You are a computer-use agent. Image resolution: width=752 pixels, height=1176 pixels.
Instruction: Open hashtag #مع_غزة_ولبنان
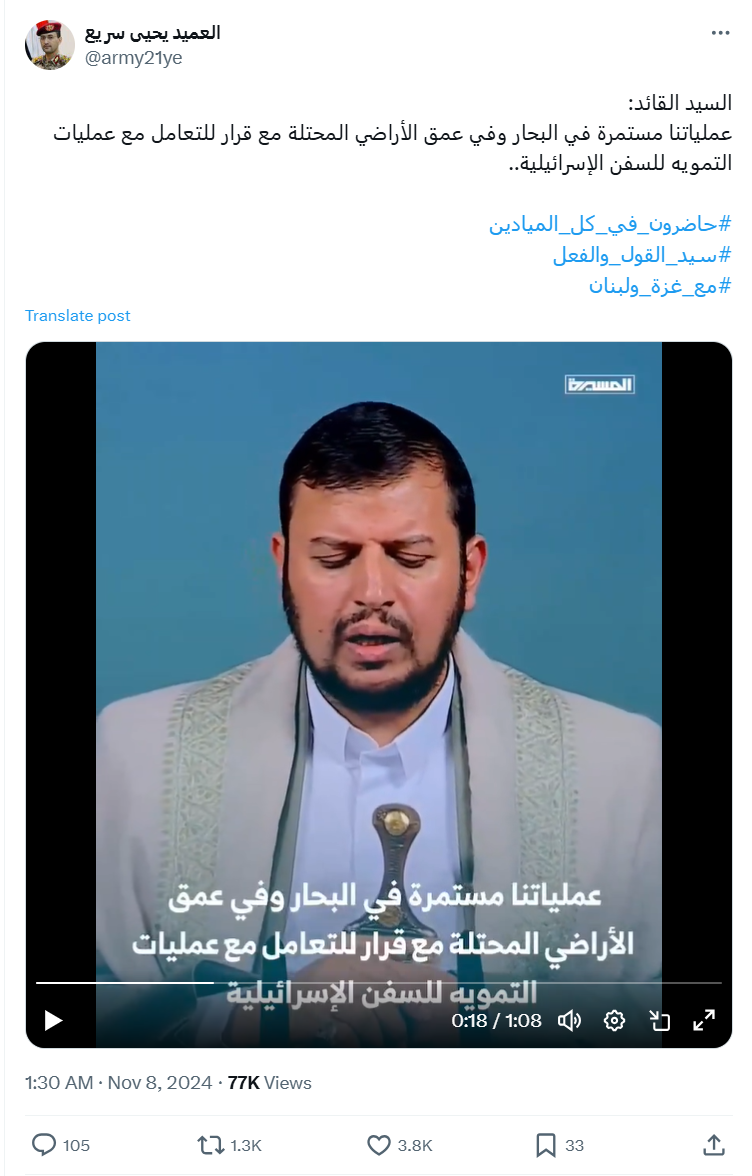coord(659,286)
